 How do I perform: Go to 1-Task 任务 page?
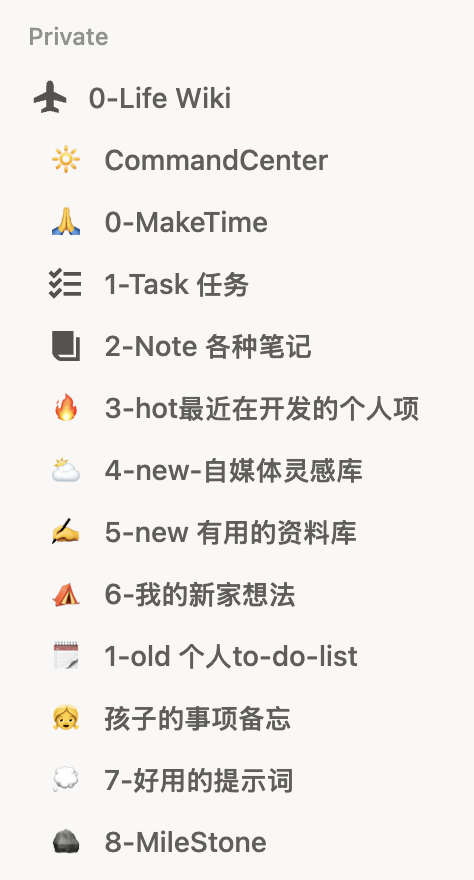(177, 285)
